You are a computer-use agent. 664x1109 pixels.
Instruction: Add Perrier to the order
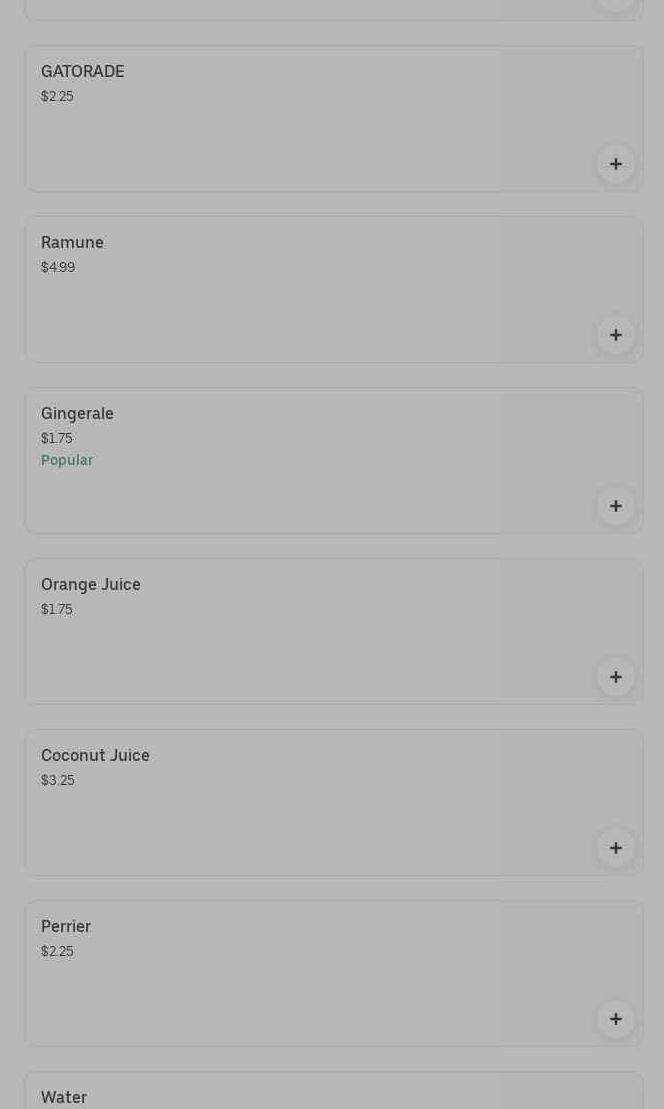(x=616, y=1019)
